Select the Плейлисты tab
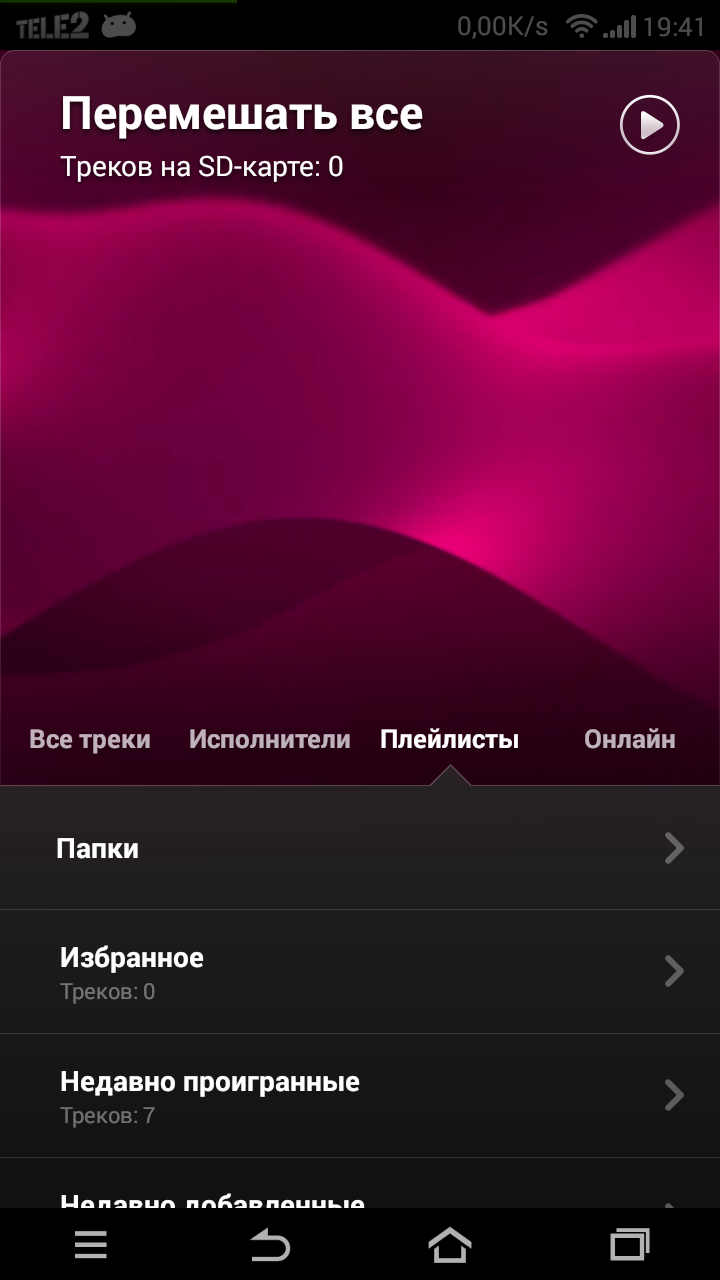 coord(450,740)
